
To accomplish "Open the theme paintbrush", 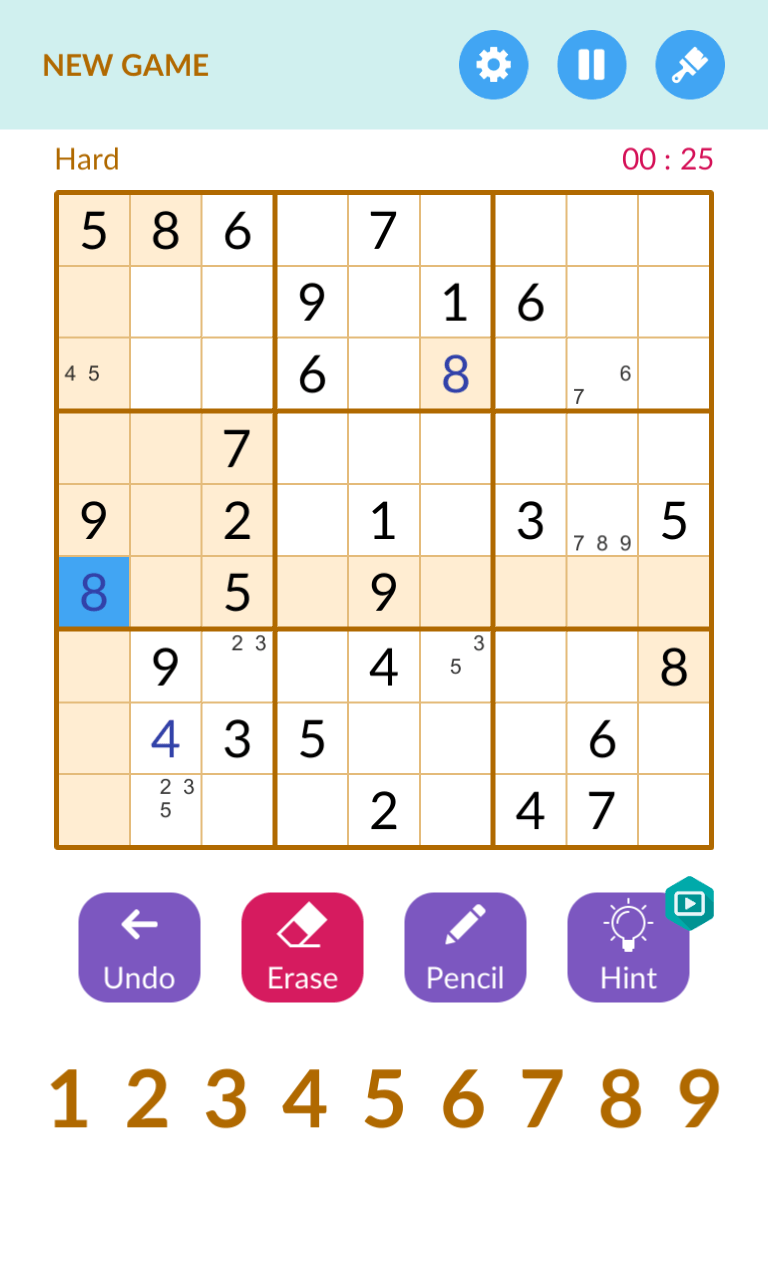I will point(689,65).
